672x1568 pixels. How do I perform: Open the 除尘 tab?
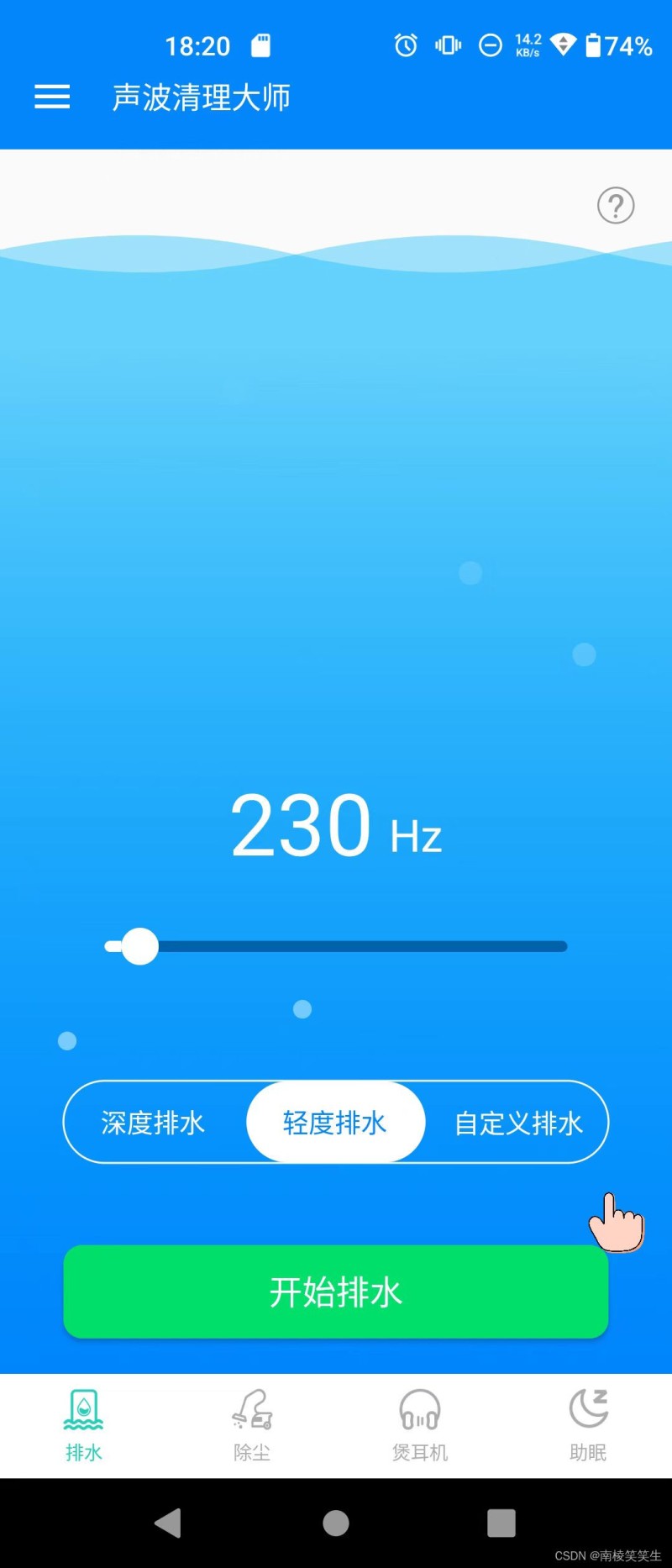252,1426
